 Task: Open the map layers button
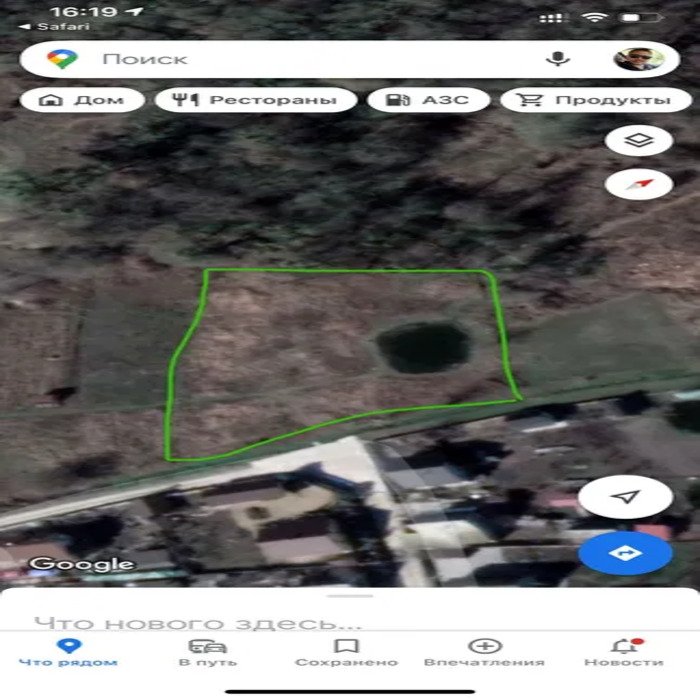click(x=638, y=140)
